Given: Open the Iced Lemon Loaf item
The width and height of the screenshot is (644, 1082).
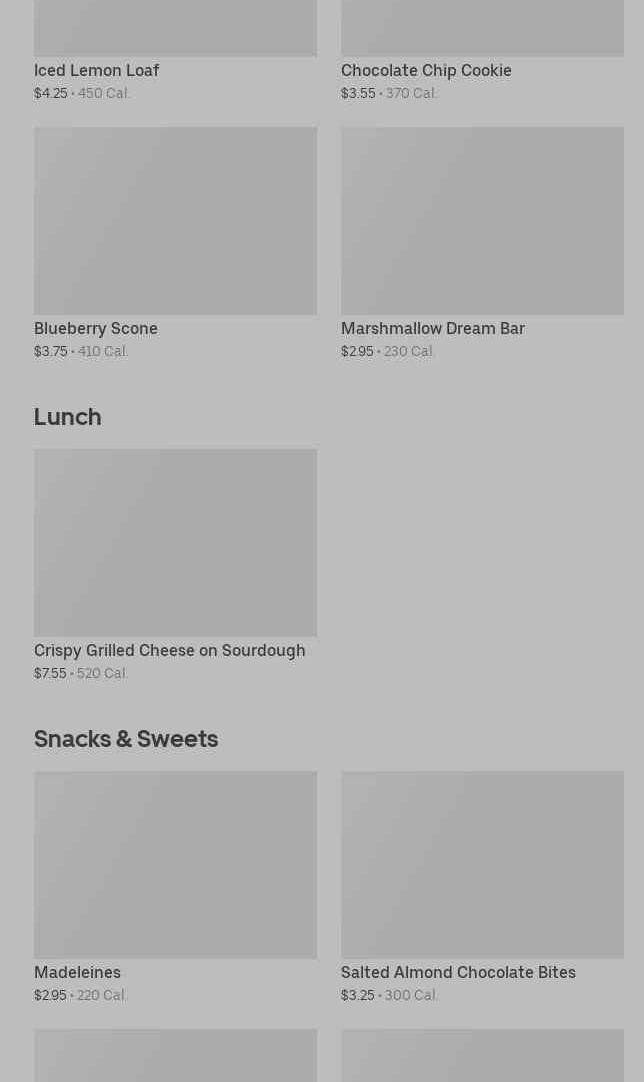Looking at the screenshot, I should click(x=96, y=70).
